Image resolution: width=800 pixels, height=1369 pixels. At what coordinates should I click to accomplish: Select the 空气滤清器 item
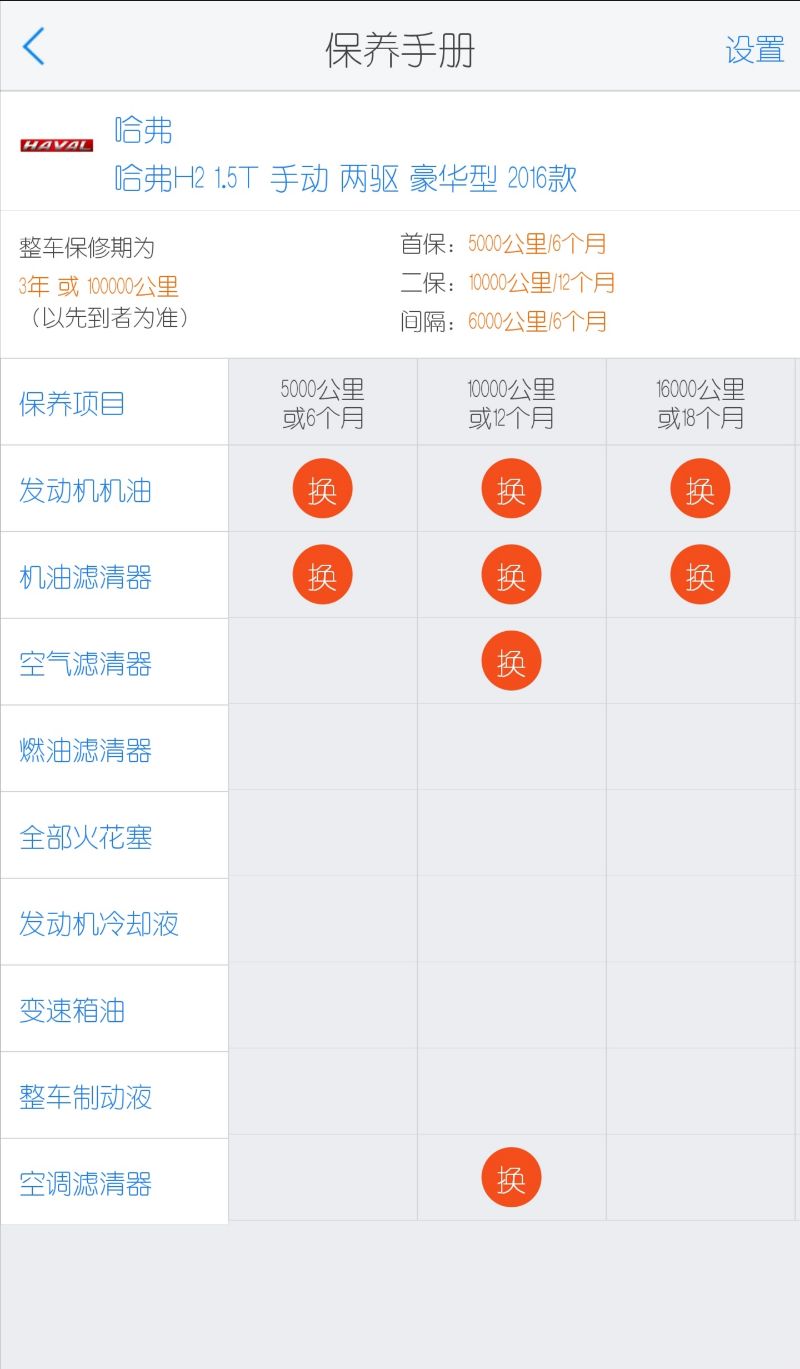click(114, 662)
